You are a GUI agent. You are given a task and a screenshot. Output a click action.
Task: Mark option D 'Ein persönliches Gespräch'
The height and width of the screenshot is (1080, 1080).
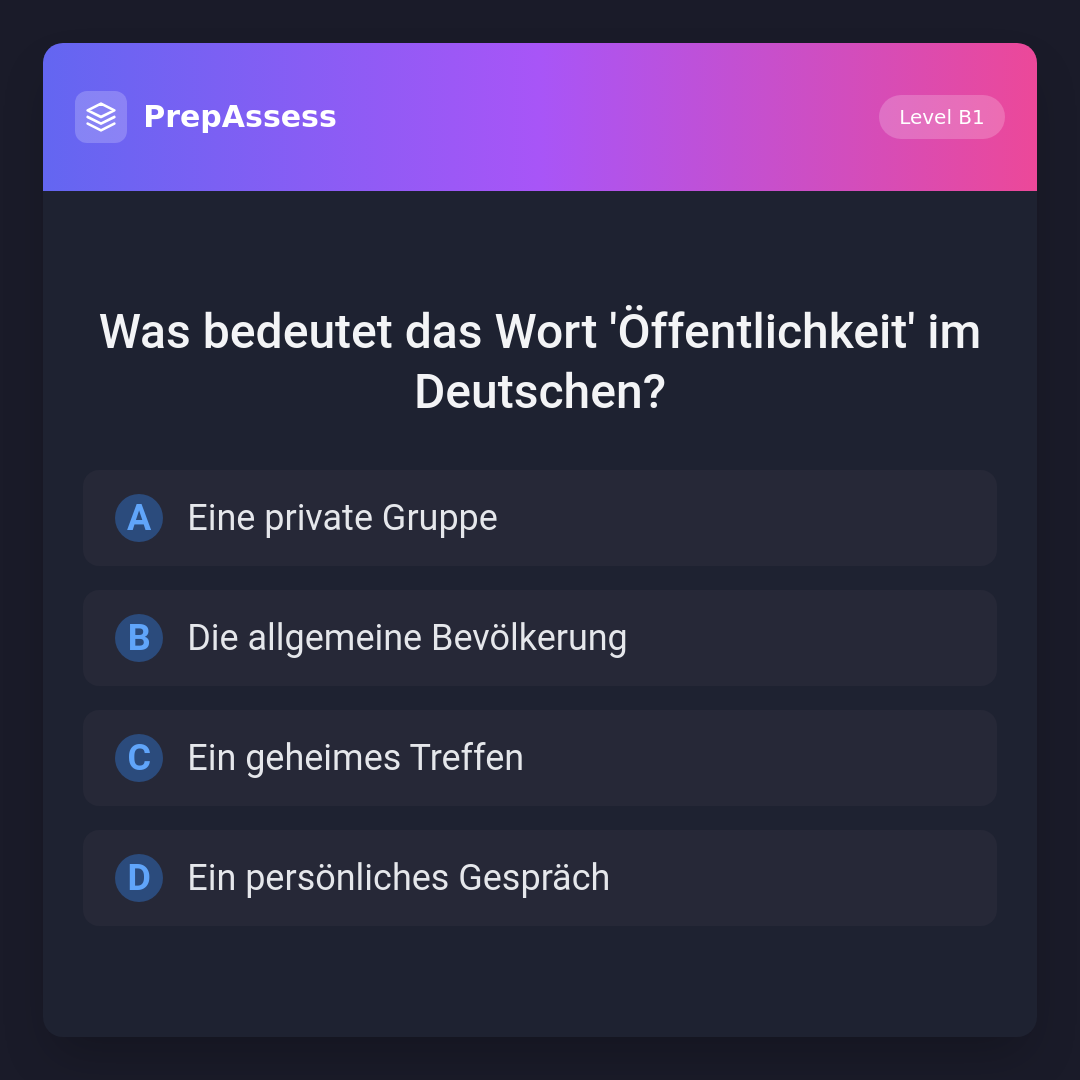click(540, 878)
